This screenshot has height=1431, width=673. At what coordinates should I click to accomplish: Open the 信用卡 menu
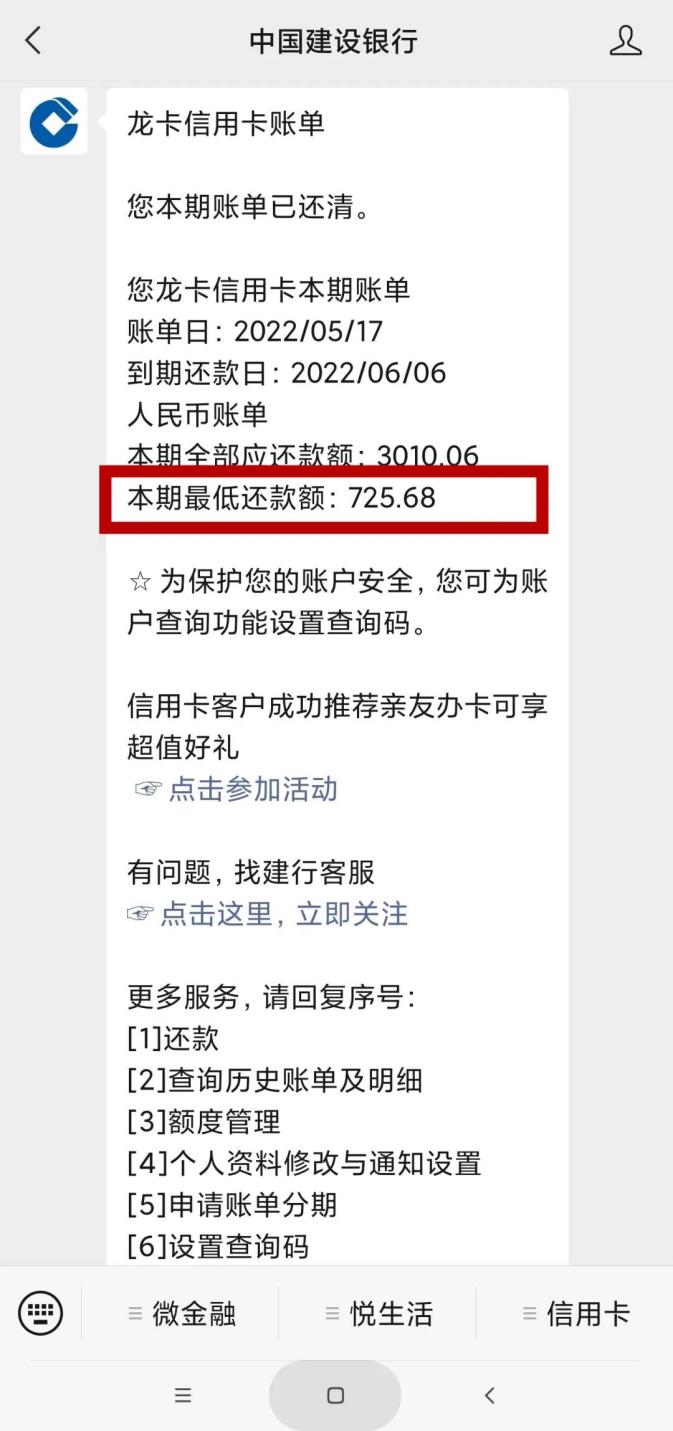coord(575,1313)
